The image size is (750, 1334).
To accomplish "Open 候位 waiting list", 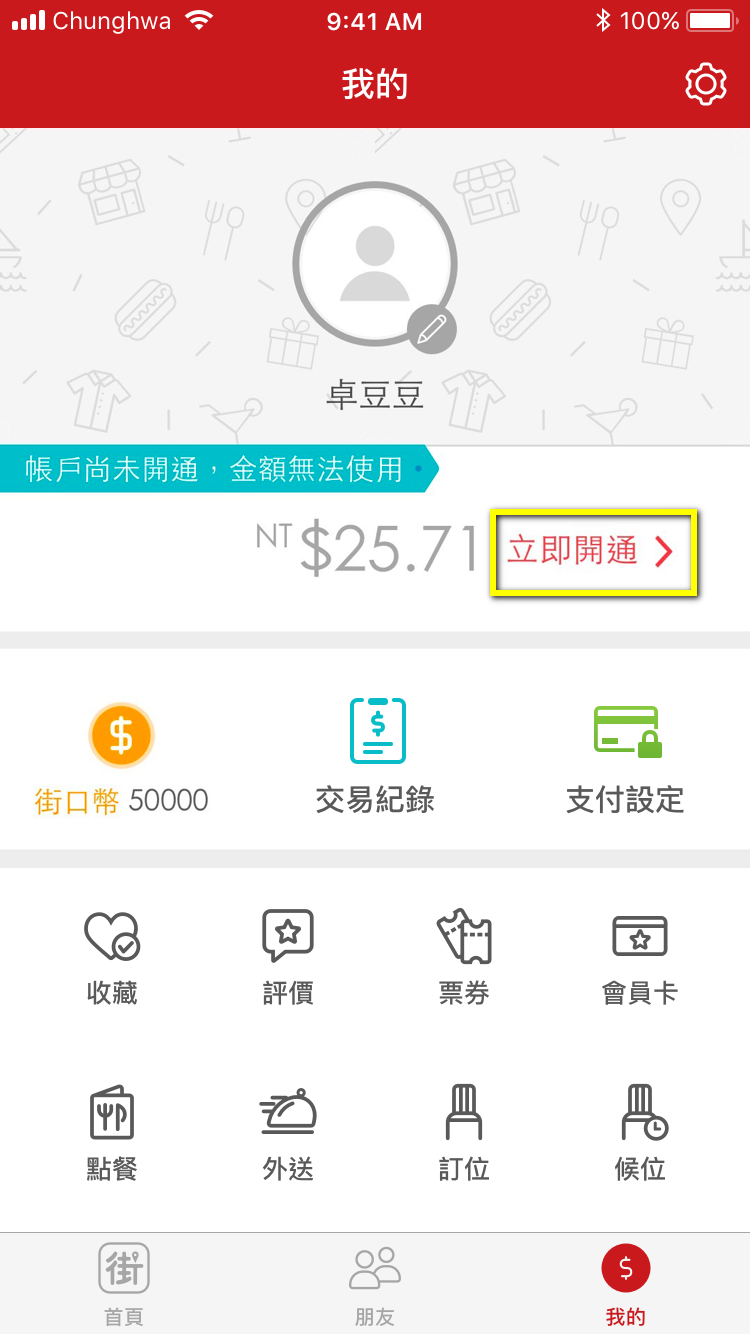I will point(640,1132).
